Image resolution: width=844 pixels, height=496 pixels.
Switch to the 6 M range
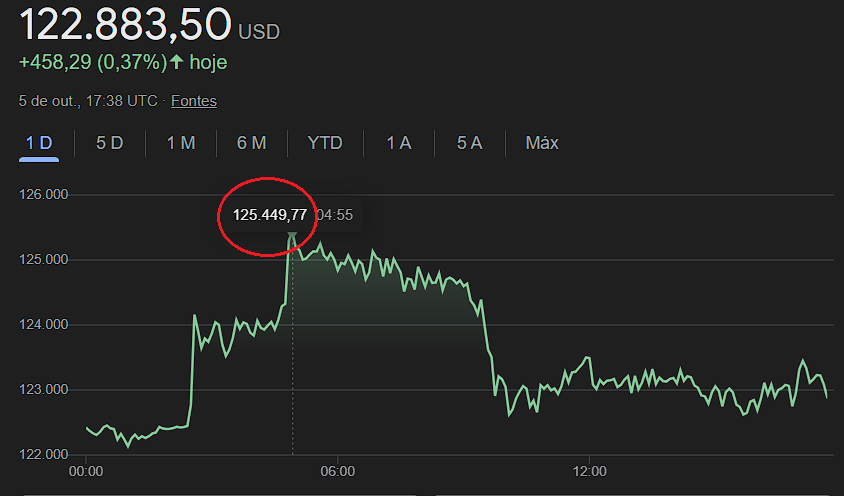[252, 143]
